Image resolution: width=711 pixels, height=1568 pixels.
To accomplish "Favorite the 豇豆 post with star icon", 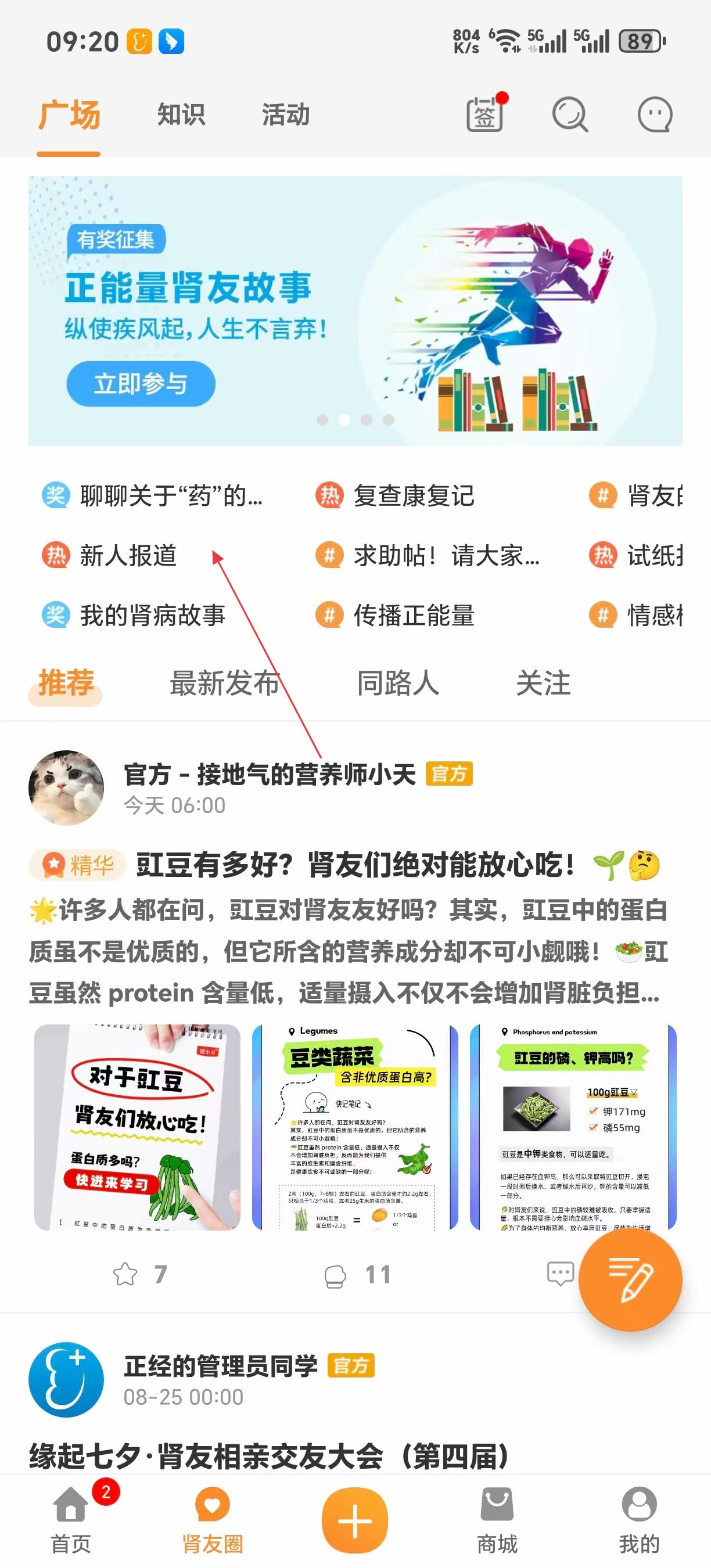I will (125, 1274).
